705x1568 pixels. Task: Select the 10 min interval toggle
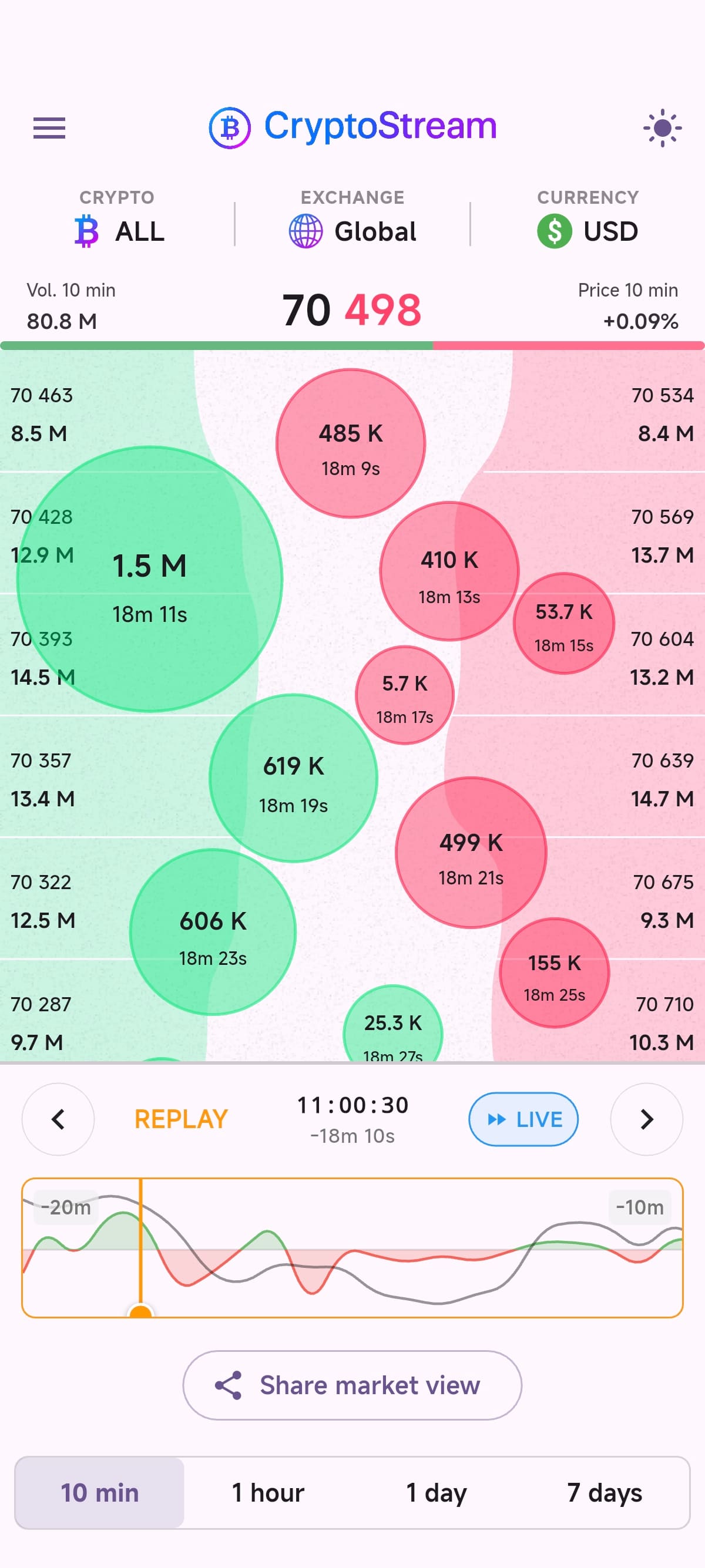pos(99,1493)
